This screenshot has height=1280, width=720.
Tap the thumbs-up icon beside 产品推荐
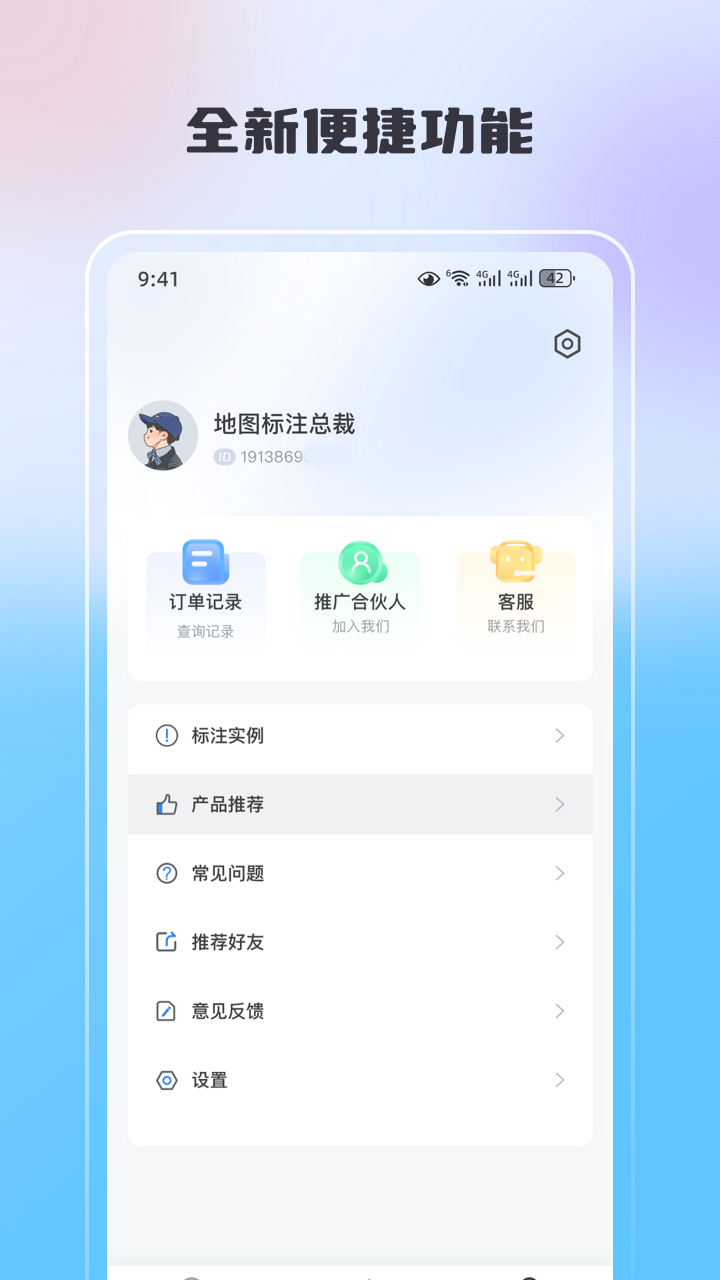pyautogui.click(x=165, y=804)
